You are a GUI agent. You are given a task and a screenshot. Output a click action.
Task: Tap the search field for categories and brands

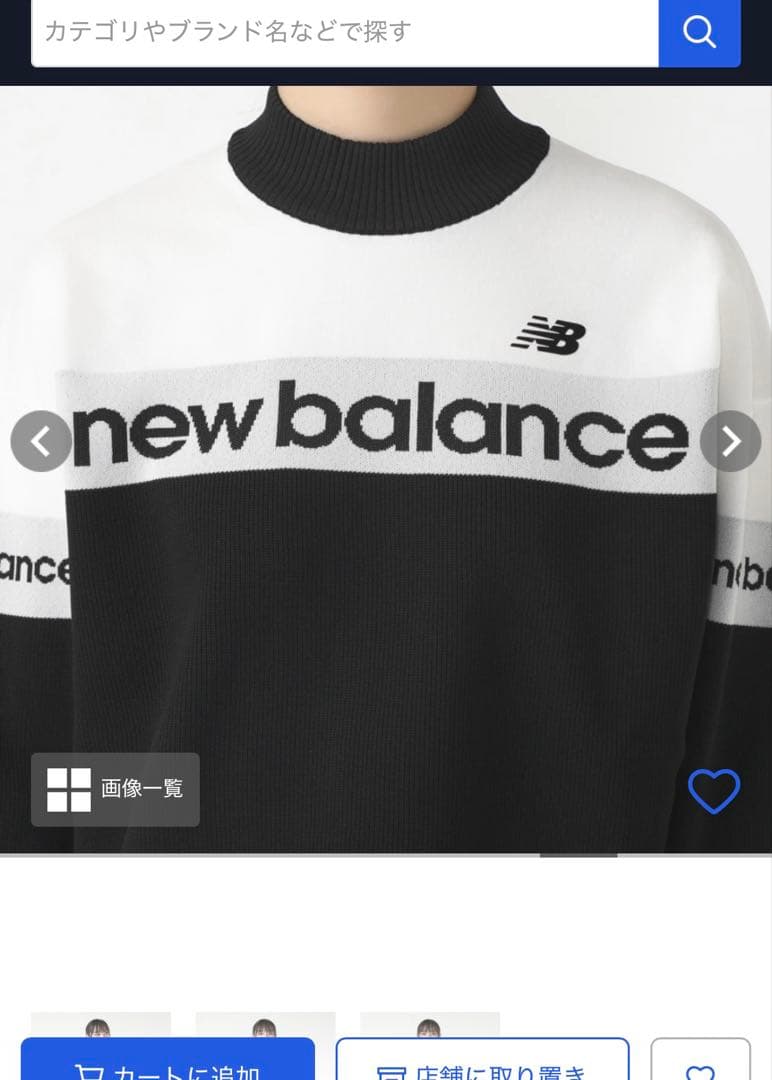click(x=344, y=32)
